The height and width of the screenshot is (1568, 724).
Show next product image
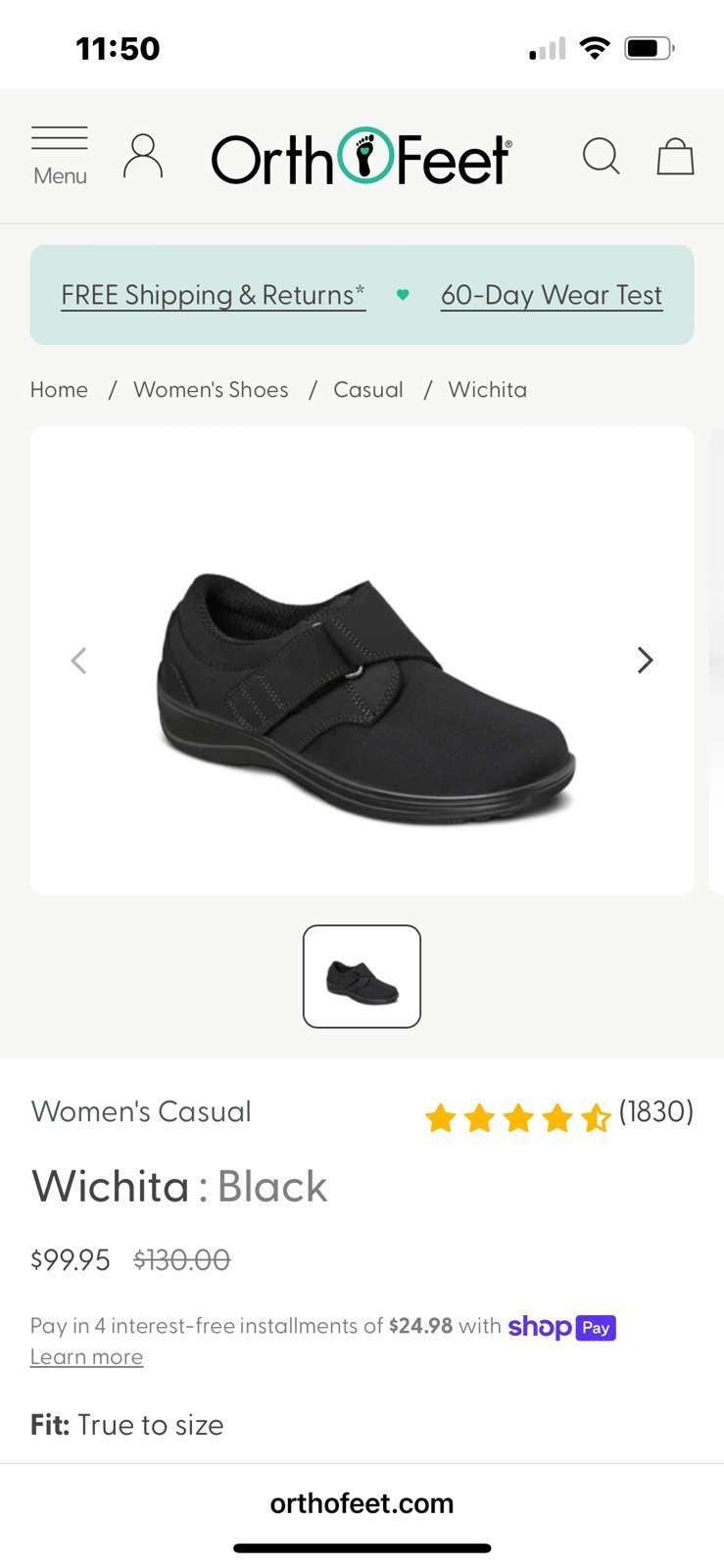point(645,661)
